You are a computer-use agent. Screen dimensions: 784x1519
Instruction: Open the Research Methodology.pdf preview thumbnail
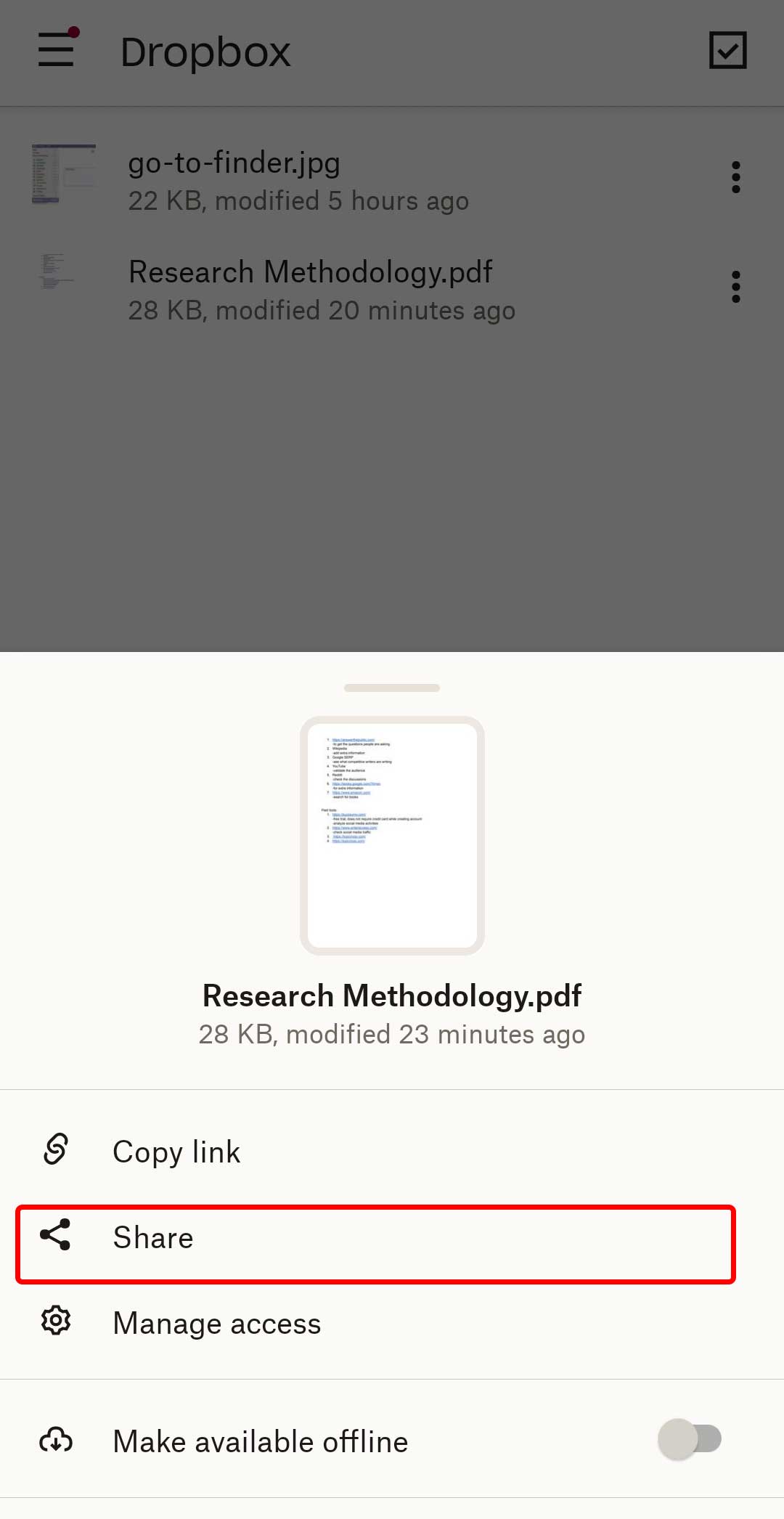point(392,835)
